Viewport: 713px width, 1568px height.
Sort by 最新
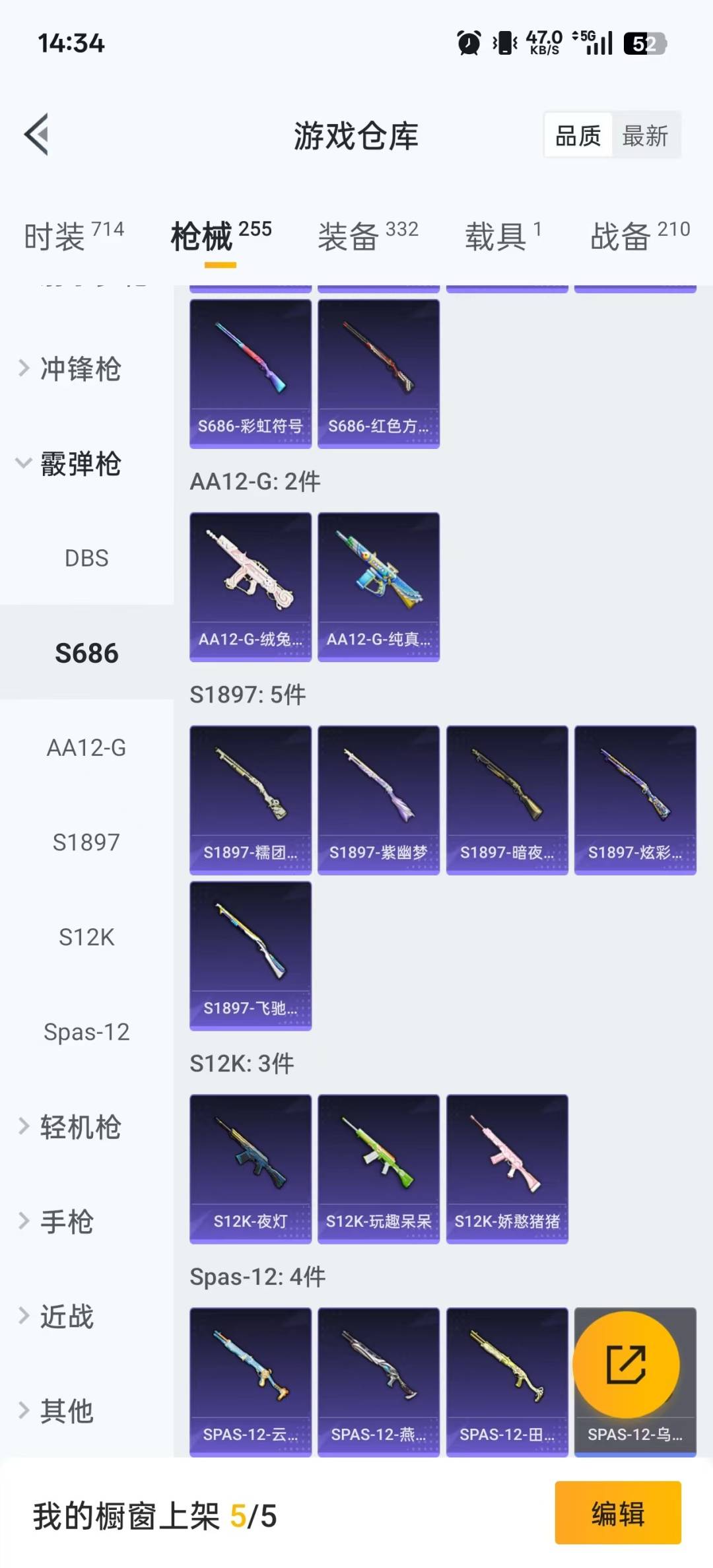point(645,136)
